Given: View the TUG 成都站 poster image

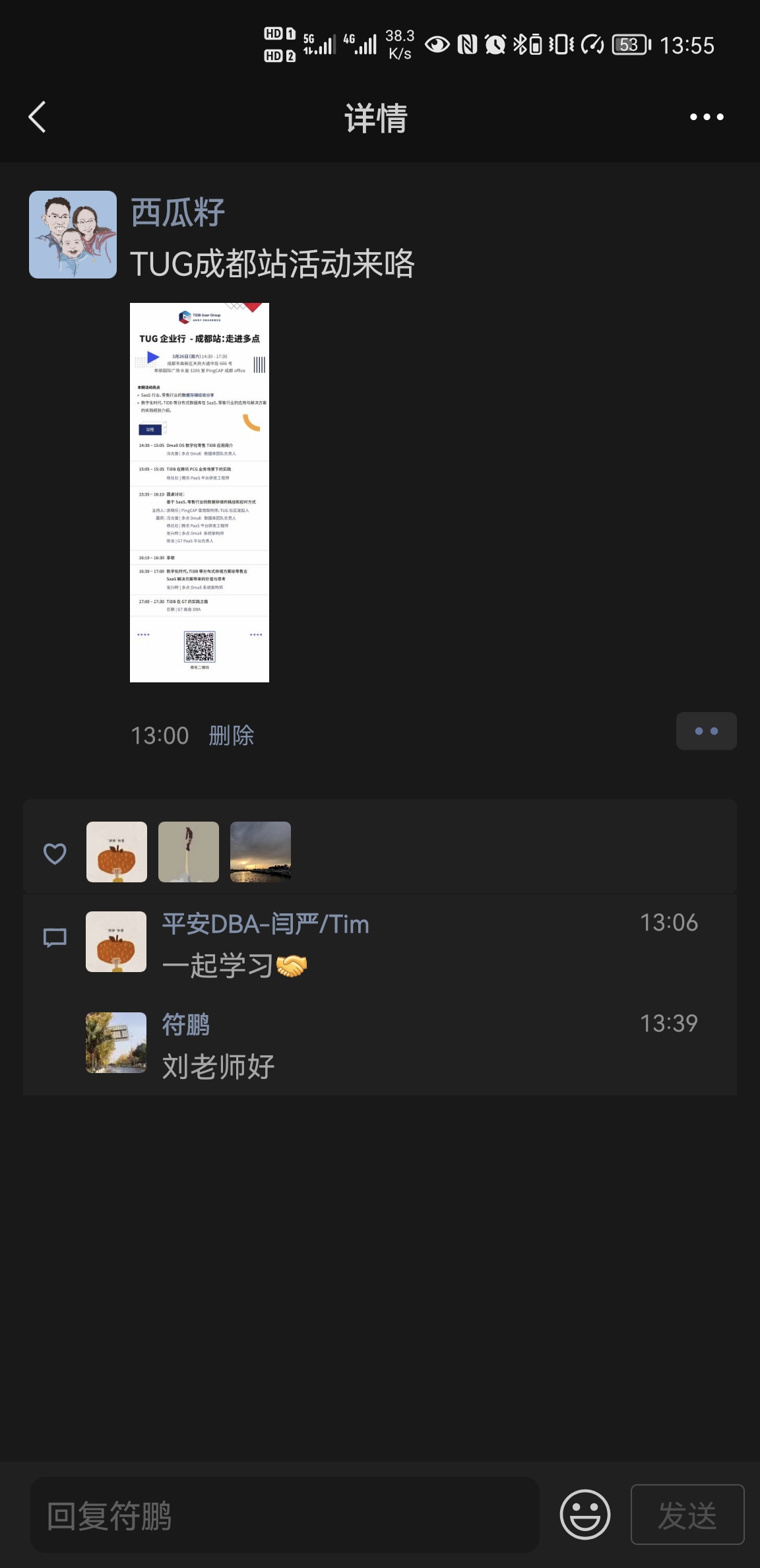Looking at the screenshot, I should (199, 492).
